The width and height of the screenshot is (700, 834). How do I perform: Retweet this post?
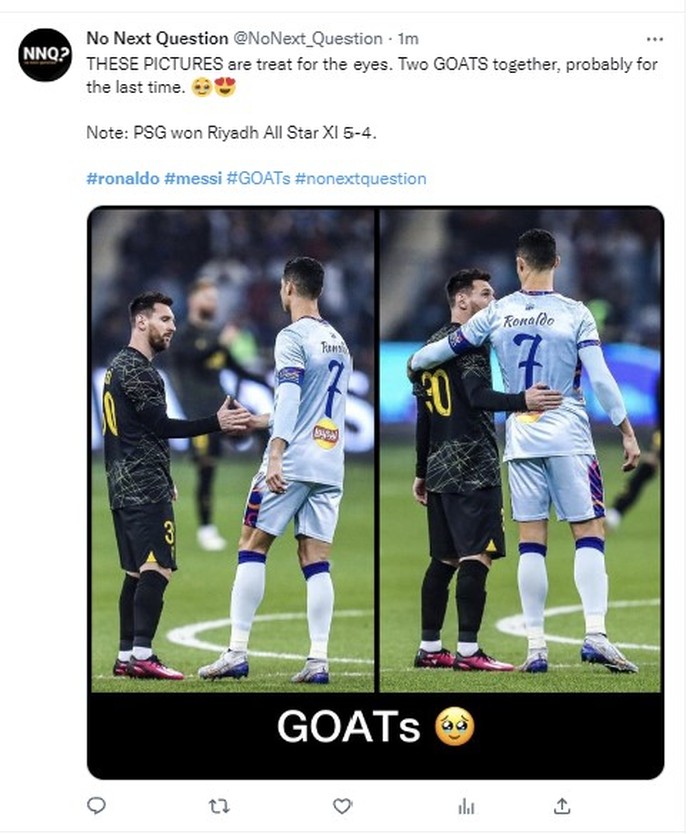tap(220, 805)
